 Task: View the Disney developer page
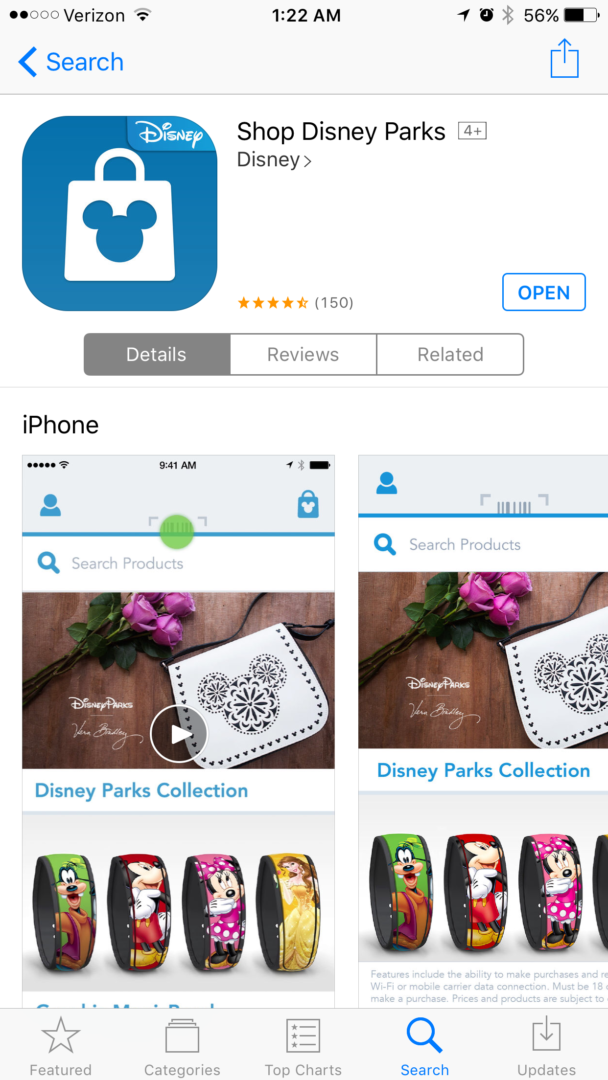pos(274,160)
